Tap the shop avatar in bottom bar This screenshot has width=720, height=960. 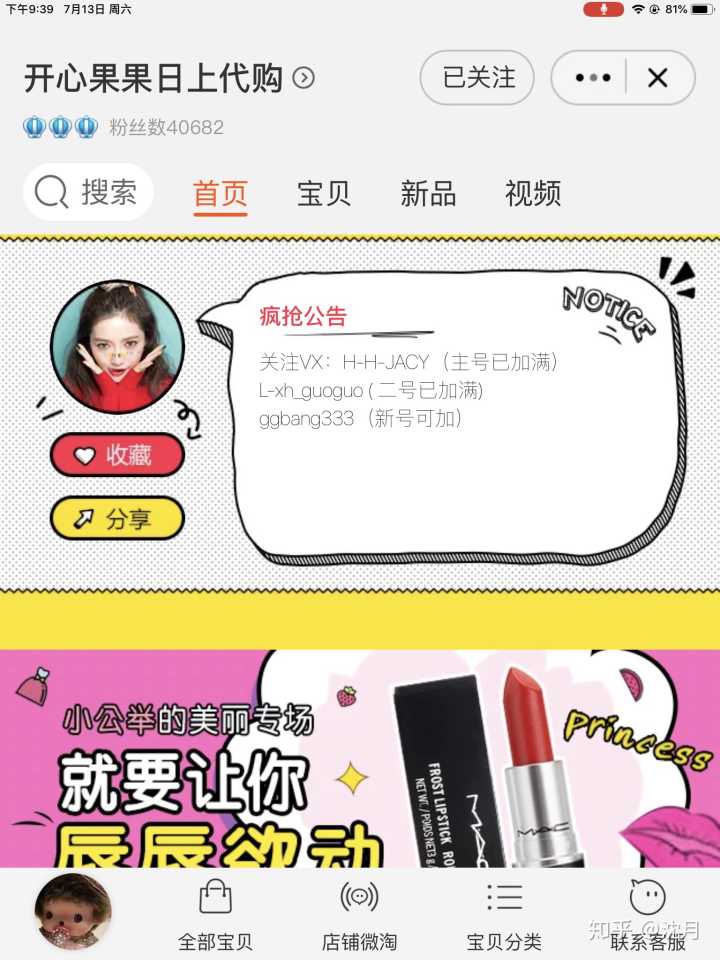(73, 911)
